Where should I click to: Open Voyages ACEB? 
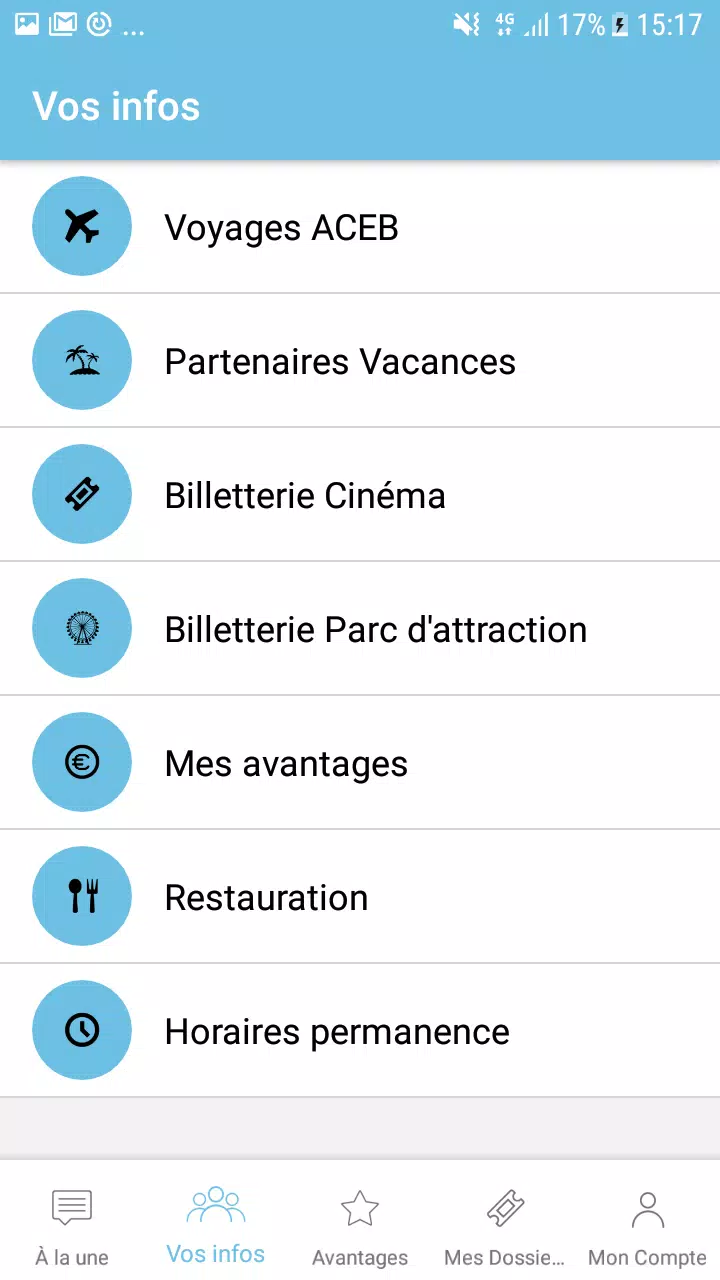pyautogui.click(x=360, y=227)
